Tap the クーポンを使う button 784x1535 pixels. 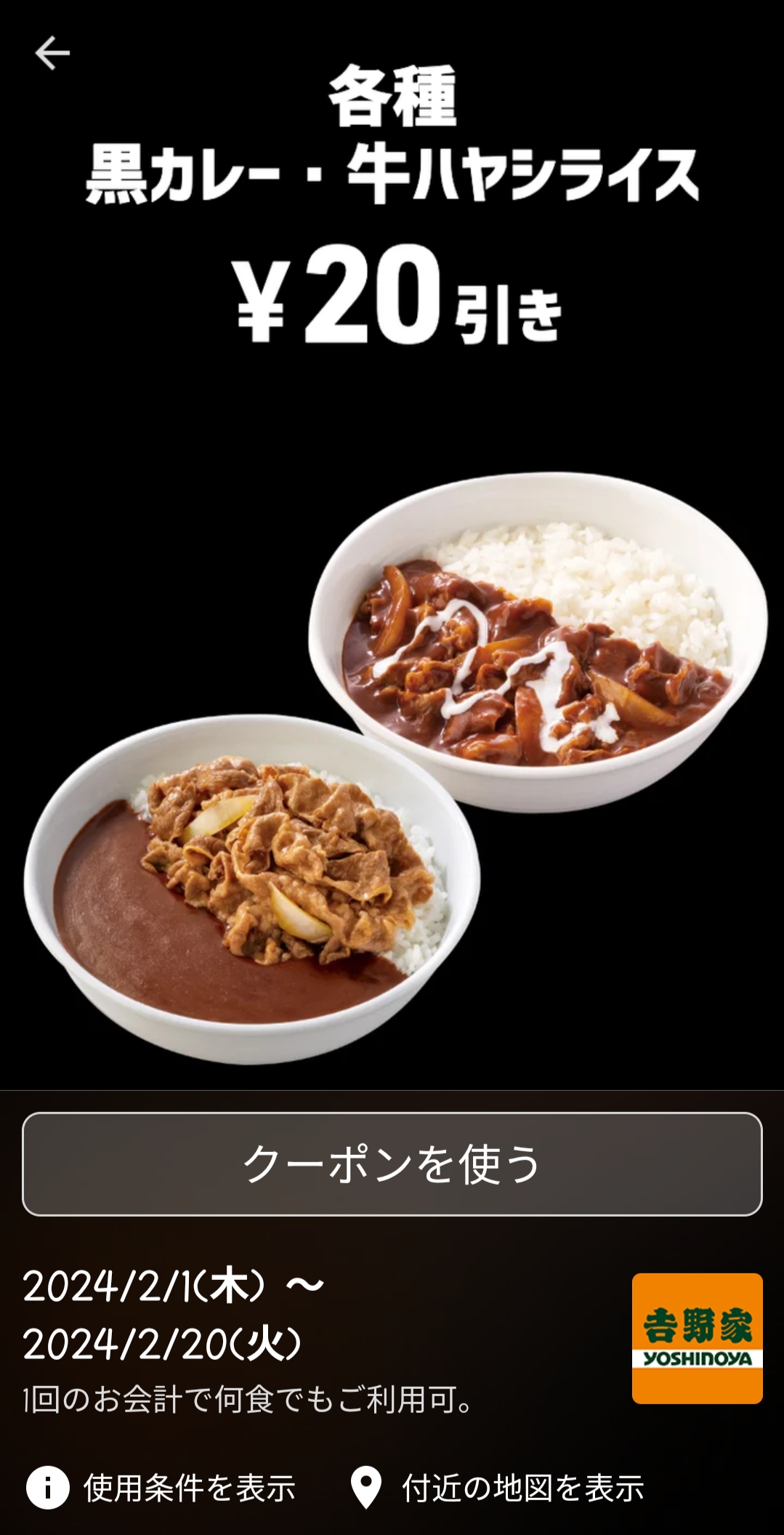[392, 1164]
